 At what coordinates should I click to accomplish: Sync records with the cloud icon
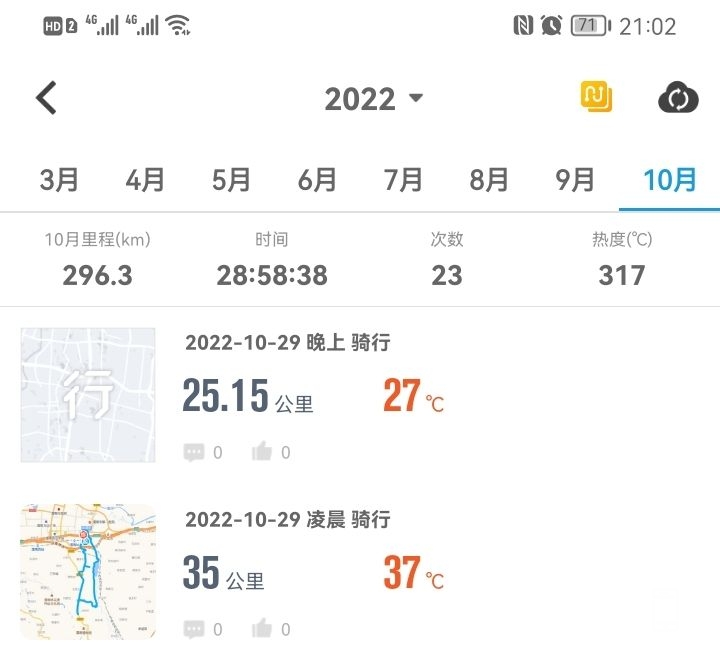pyautogui.click(x=677, y=98)
